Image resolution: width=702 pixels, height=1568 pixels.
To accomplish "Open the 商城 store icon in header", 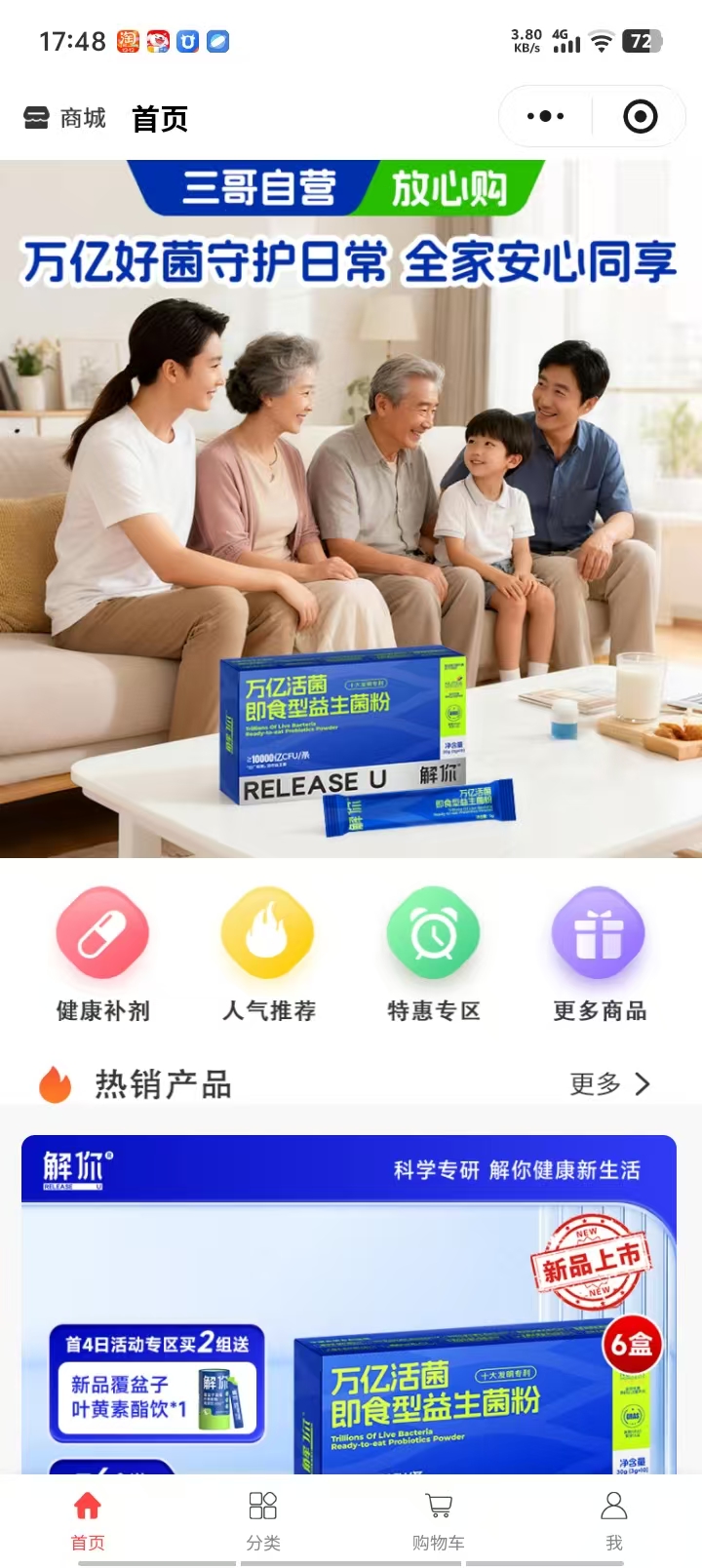I will (37, 118).
